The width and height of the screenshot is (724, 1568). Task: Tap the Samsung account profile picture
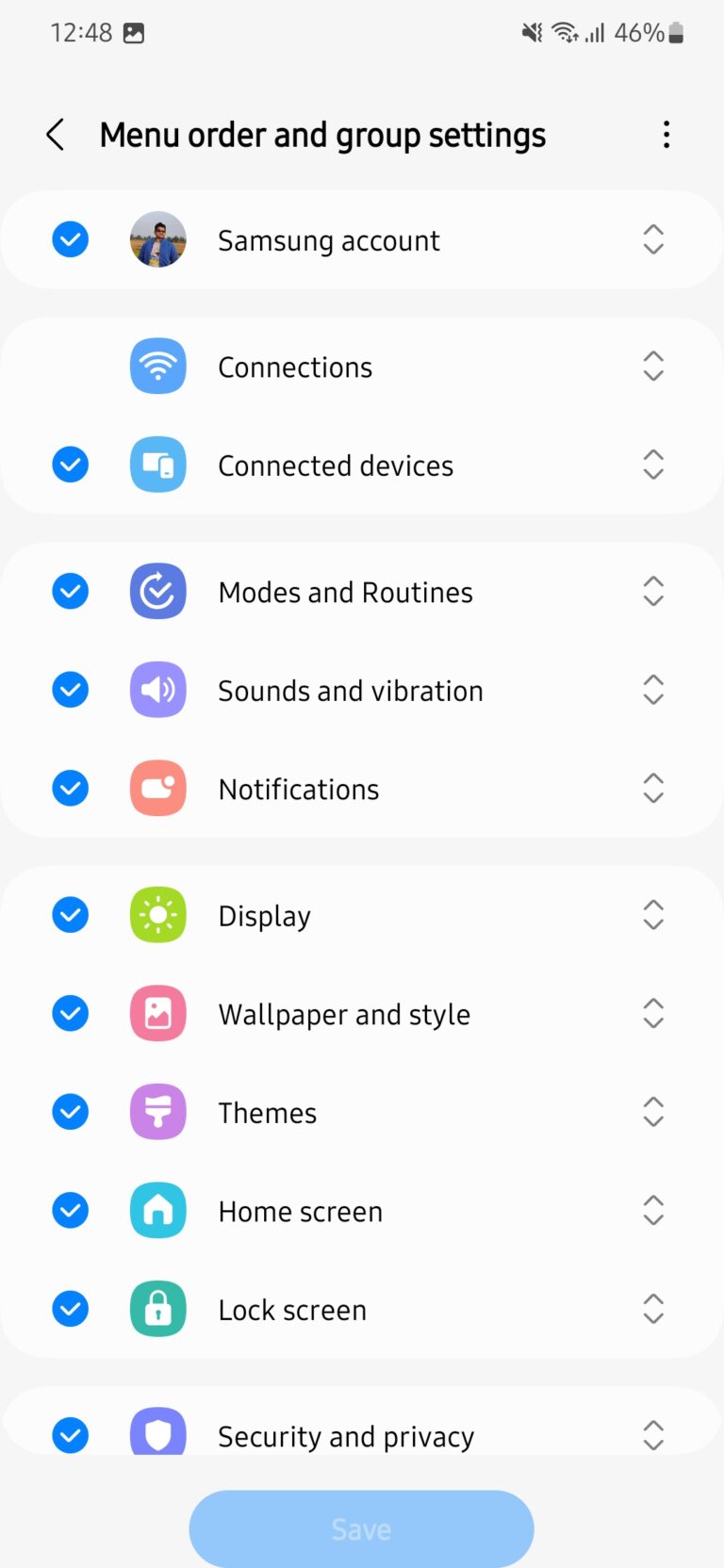[157, 238]
